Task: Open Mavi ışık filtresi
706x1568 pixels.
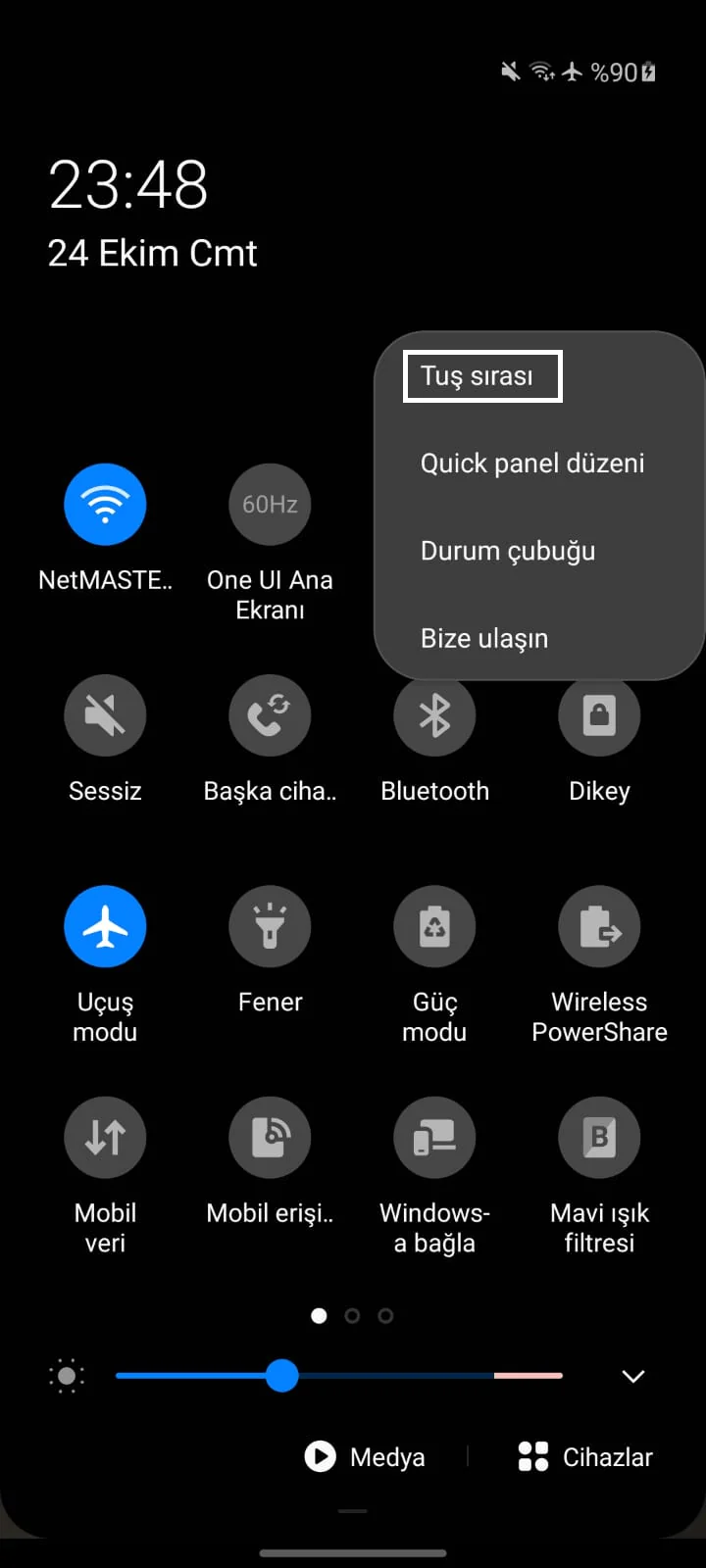Action: pos(599,1138)
